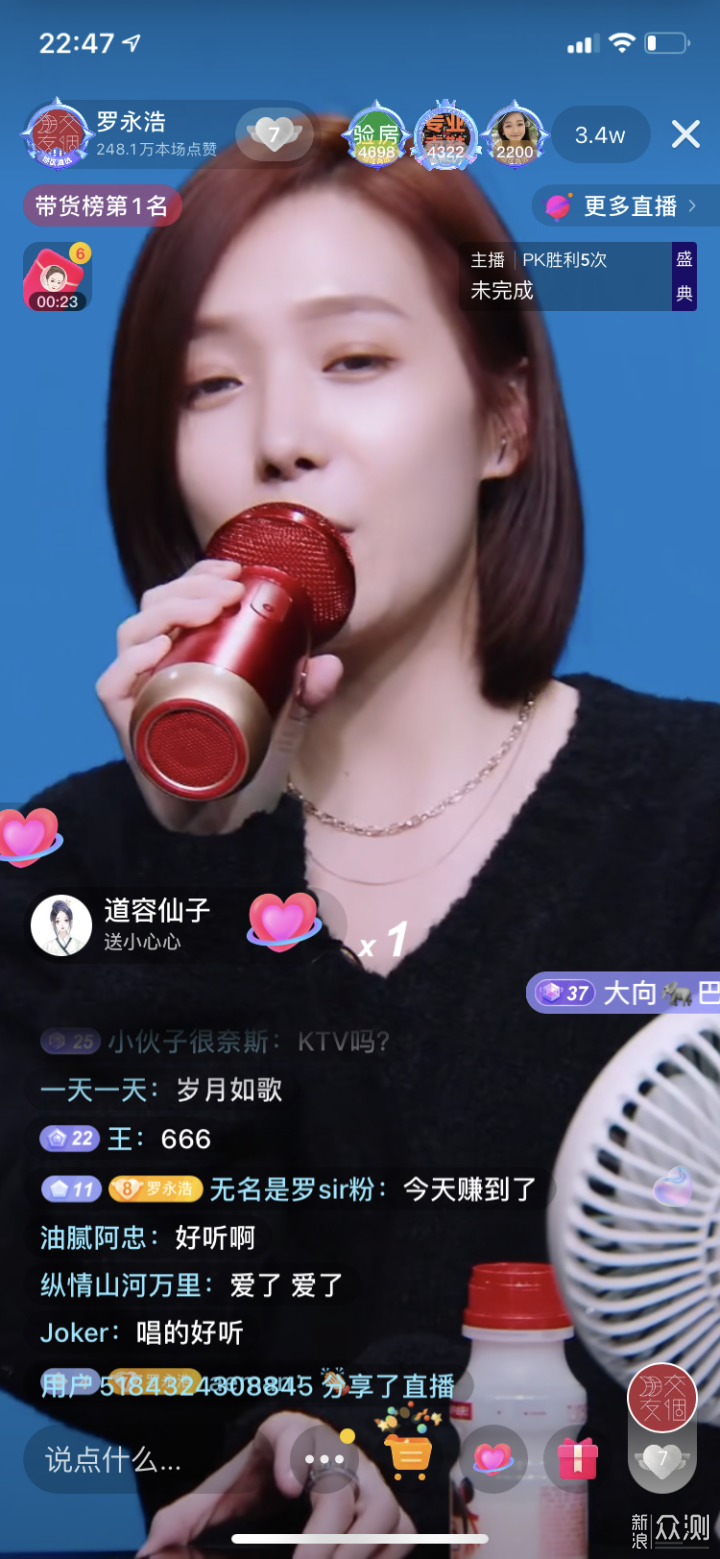Tap the 说点什么 comment field
Image resolution: width=720 pixels, height=1559 pixels.
(x=115, y=1461)
